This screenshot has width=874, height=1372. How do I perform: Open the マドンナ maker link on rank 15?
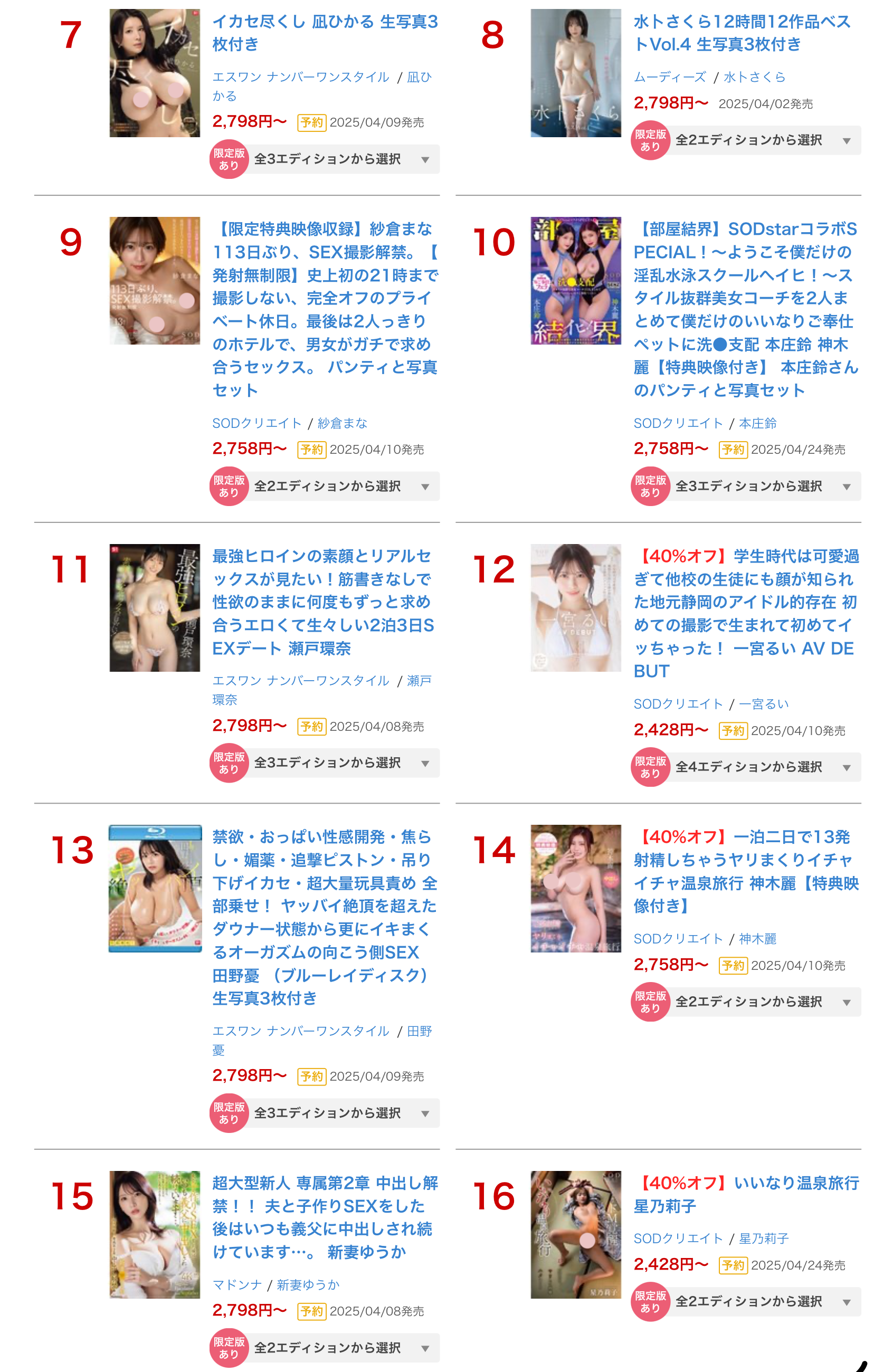pos(236,1284)
